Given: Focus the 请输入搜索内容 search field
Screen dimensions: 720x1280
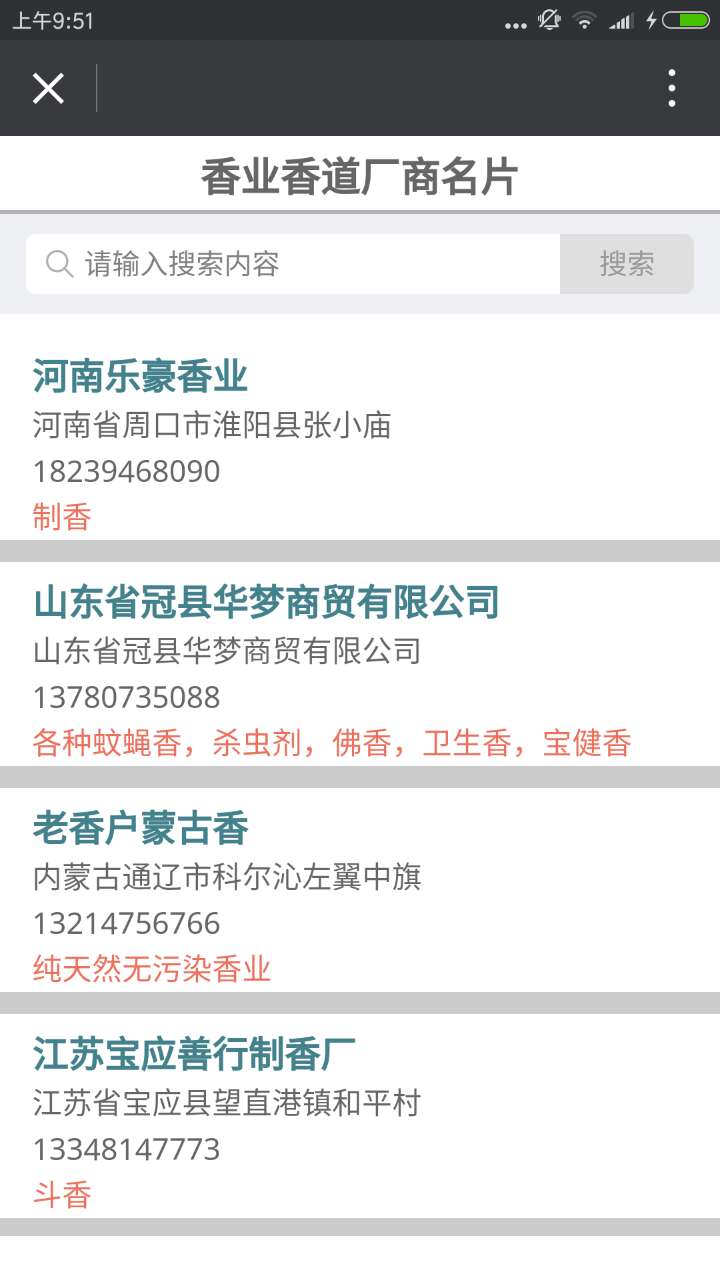Looking at the screenshot, I should coord(300,264).
